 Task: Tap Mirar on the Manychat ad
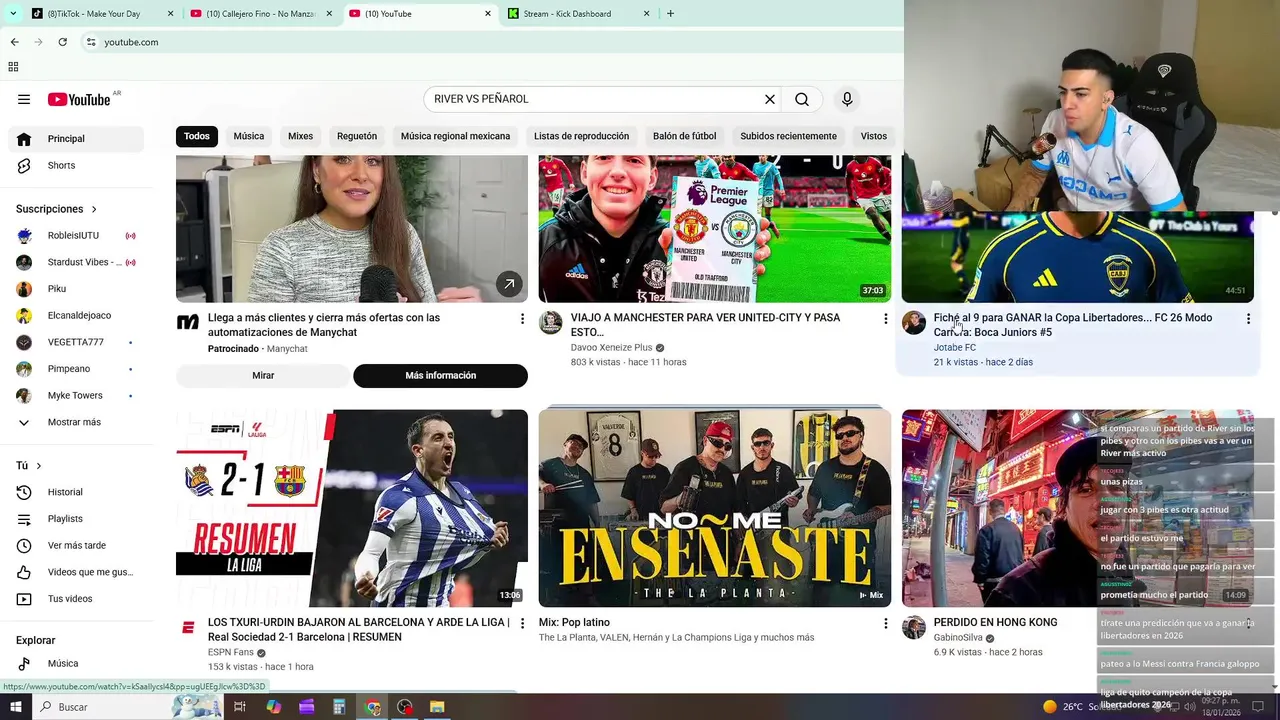[263, 375]
